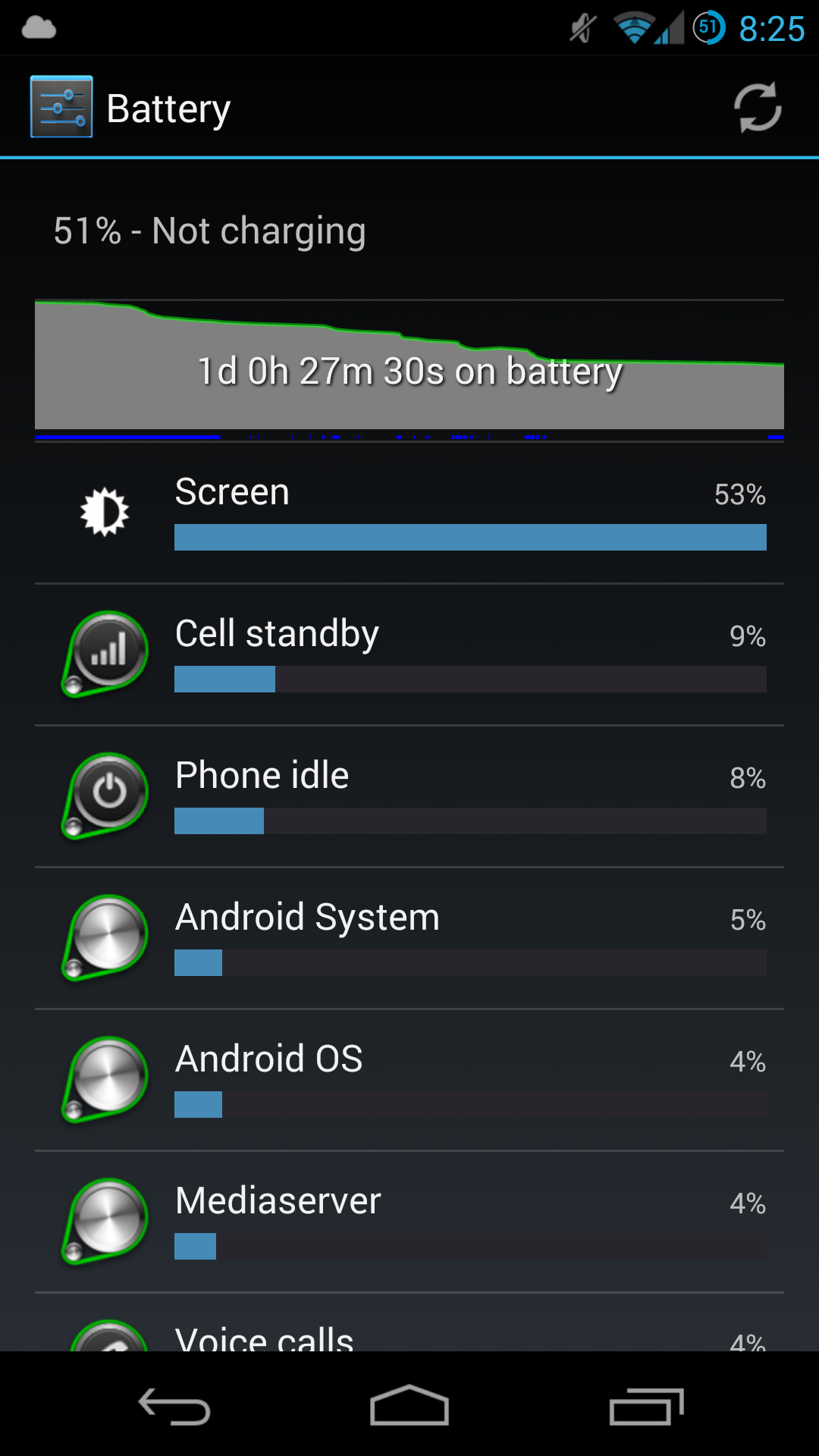
Task: Refresh the battery usage stats
Action: [x=757, y=107]
